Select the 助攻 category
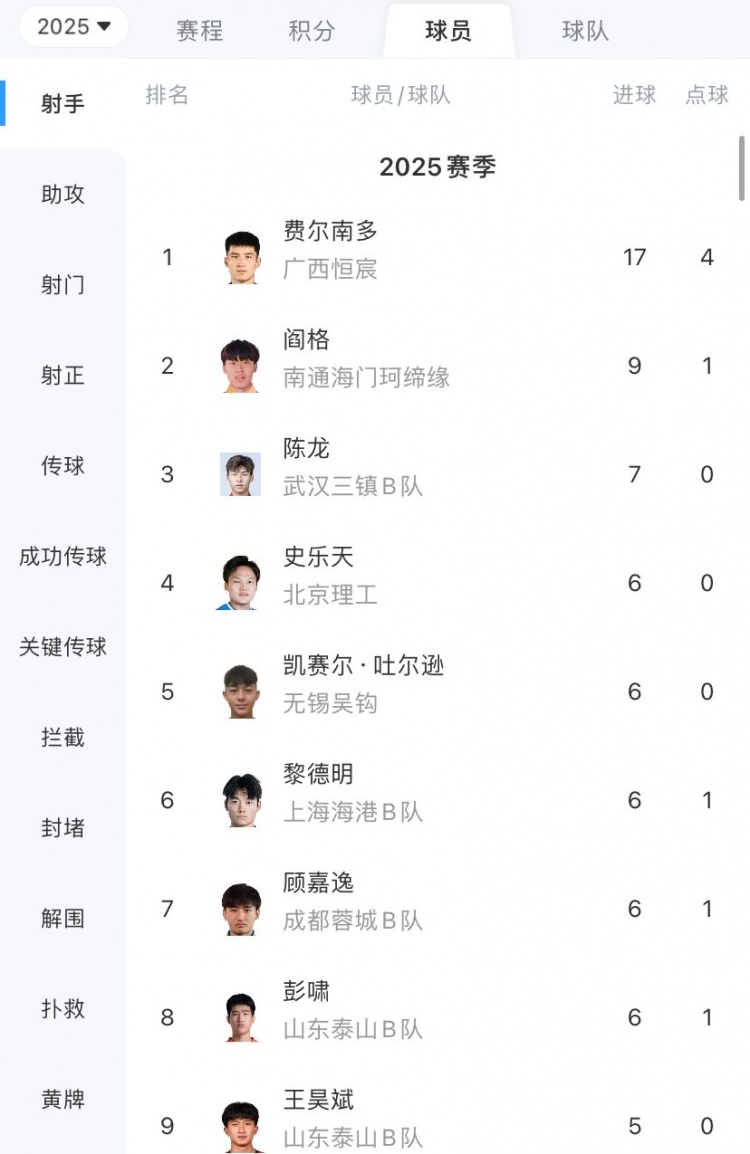 point(63,194)
